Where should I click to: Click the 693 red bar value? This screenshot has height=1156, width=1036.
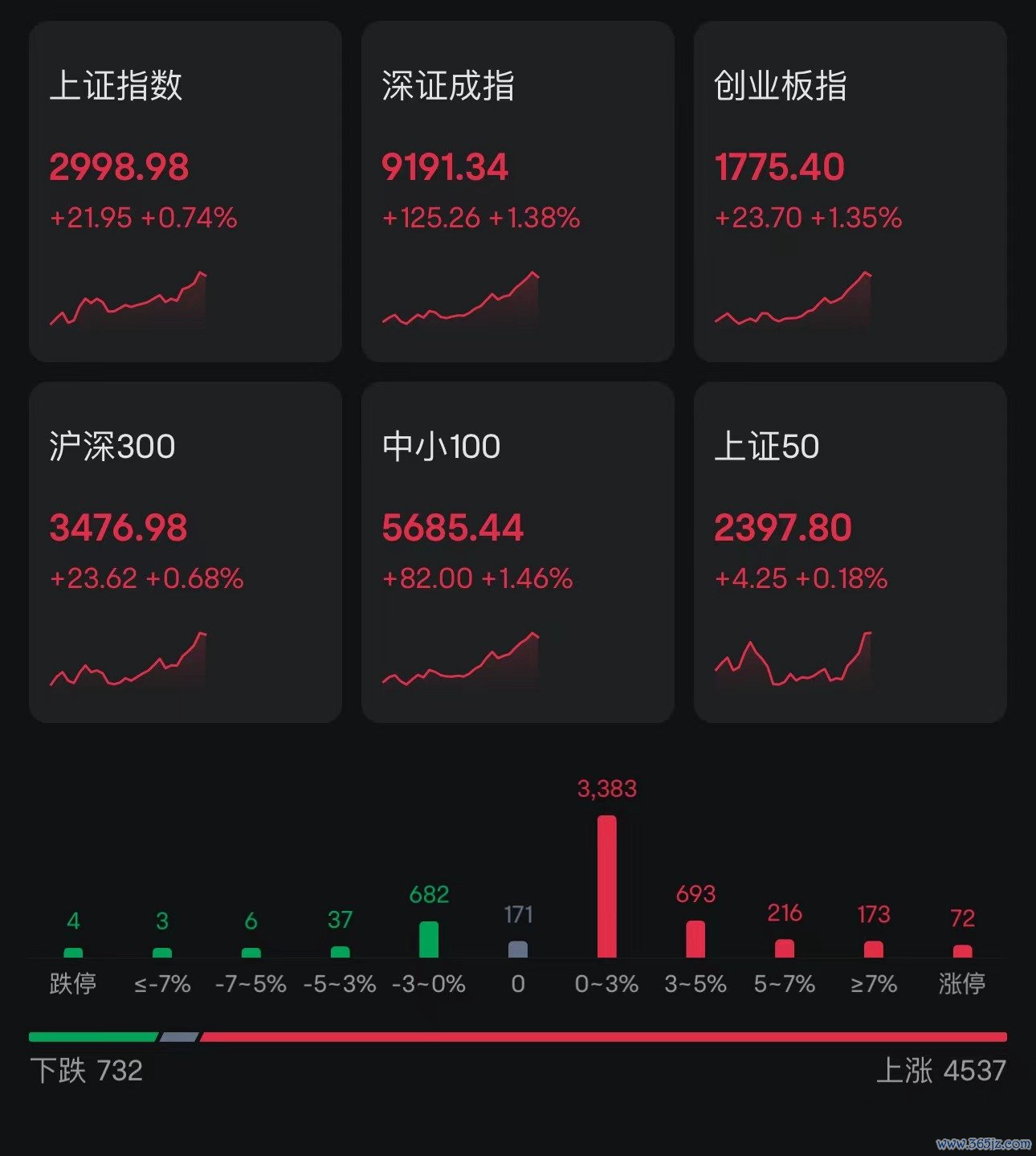(x=695, y=893)
